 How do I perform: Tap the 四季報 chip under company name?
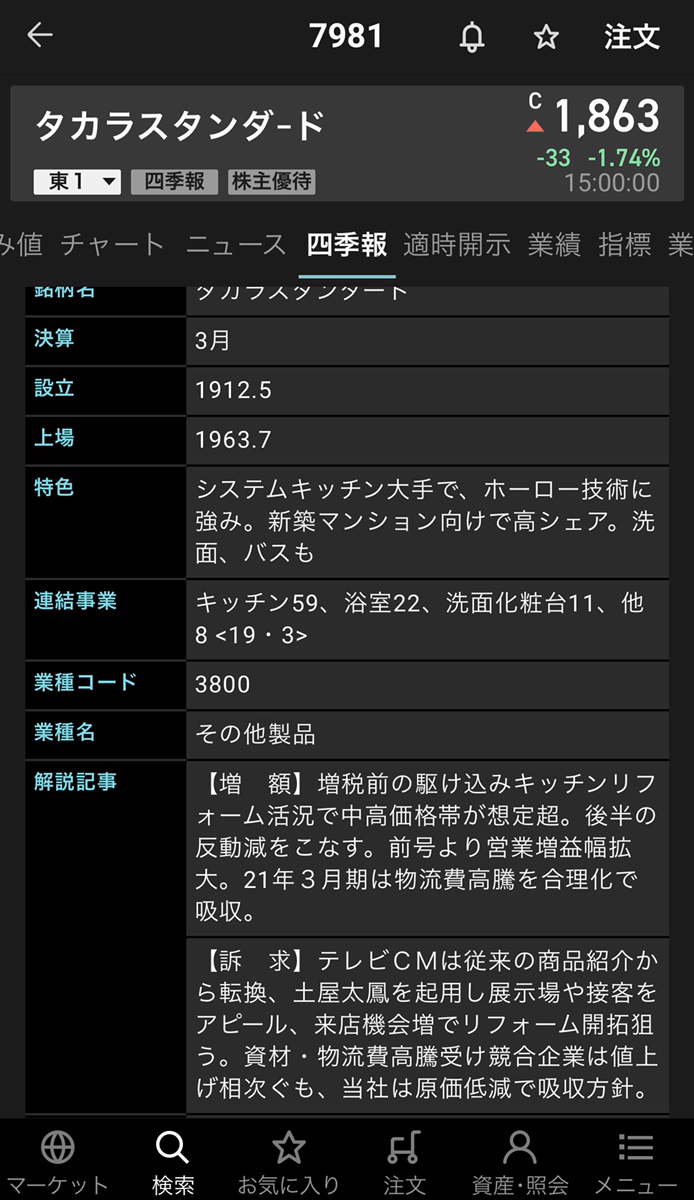point(174,181)
